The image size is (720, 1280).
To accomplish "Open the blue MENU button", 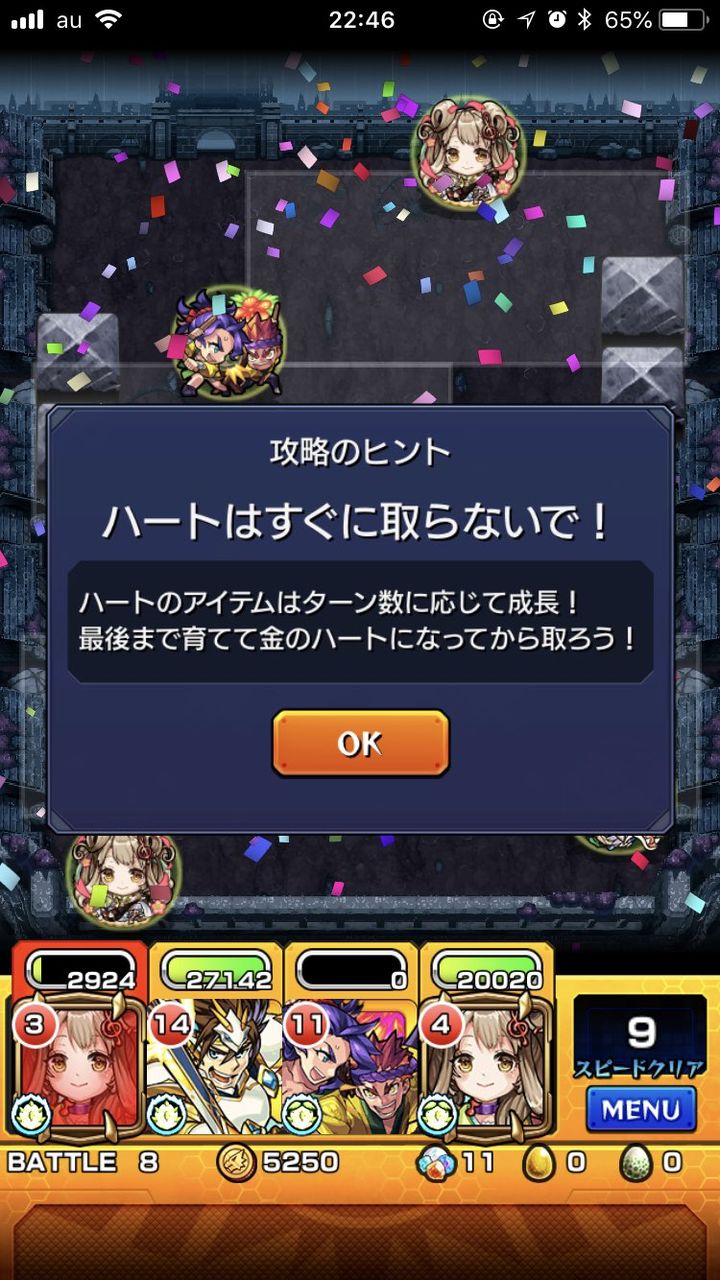I will [640, 1109].
